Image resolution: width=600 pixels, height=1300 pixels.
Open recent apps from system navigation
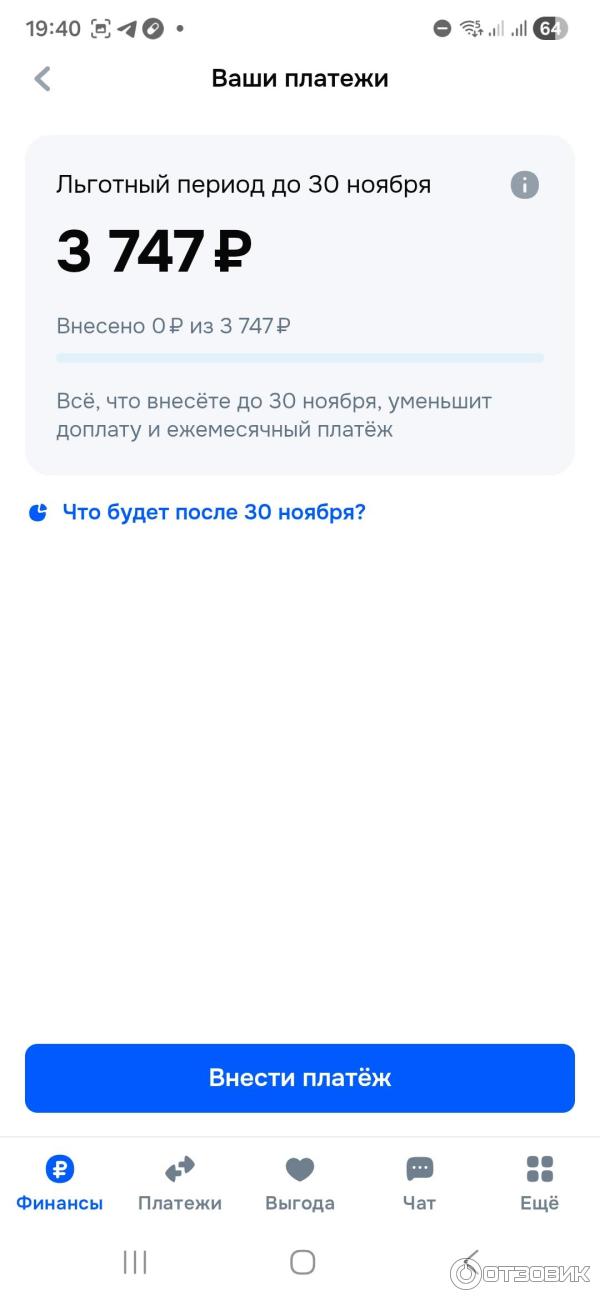click(135, 1262)
